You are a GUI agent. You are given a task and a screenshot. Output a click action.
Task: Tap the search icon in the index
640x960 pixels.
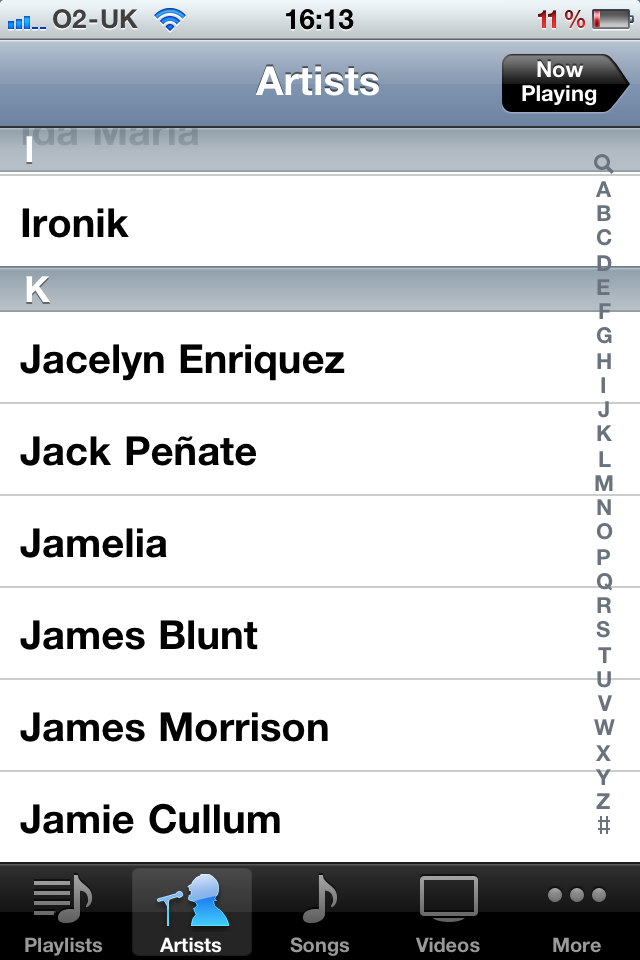click(603, 163)
